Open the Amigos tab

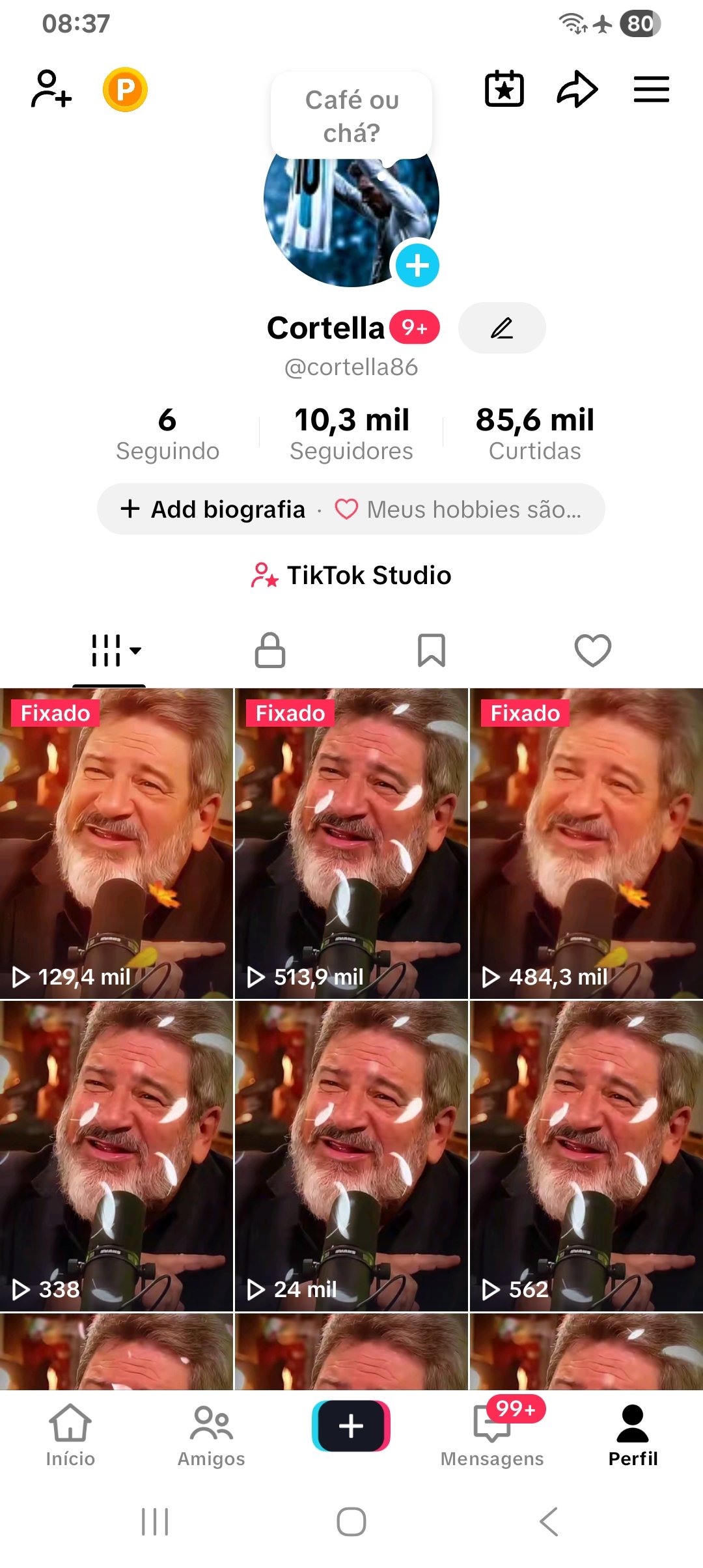click(x=212, y=1435)
